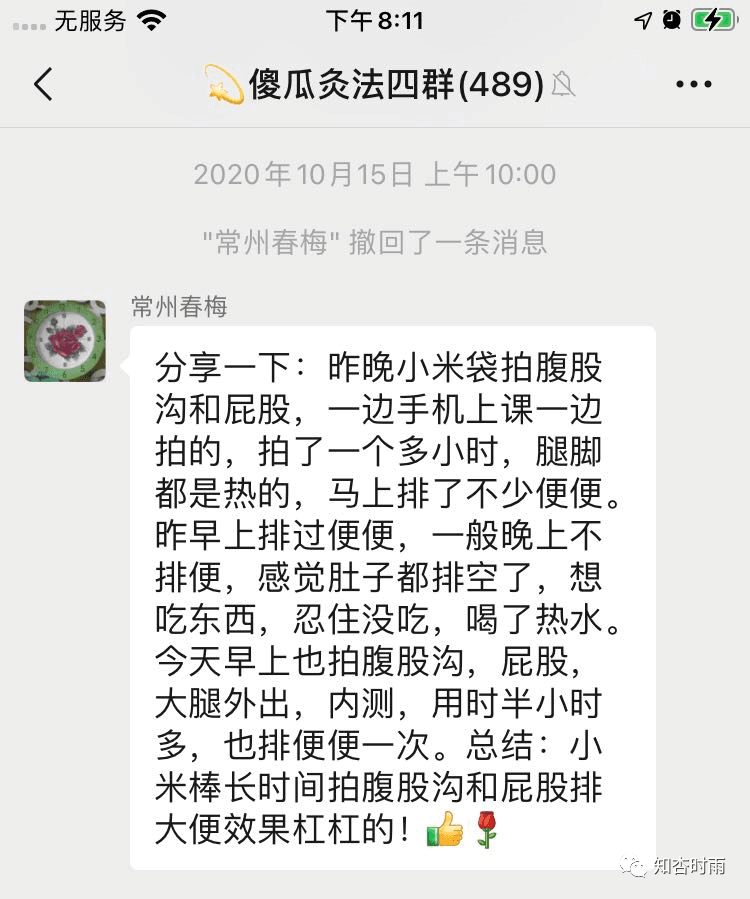The image size is (750, 899).
Task: Tap the green charging battery icon
Action: pos(712,18)
